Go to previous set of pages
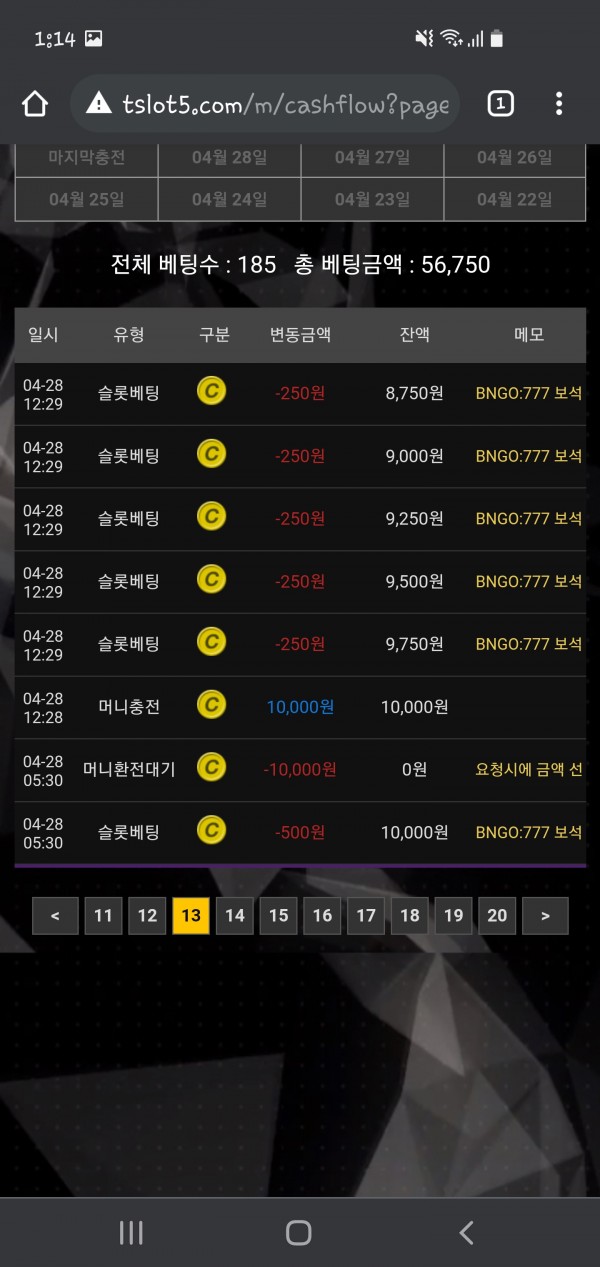 tap(55, 915)
